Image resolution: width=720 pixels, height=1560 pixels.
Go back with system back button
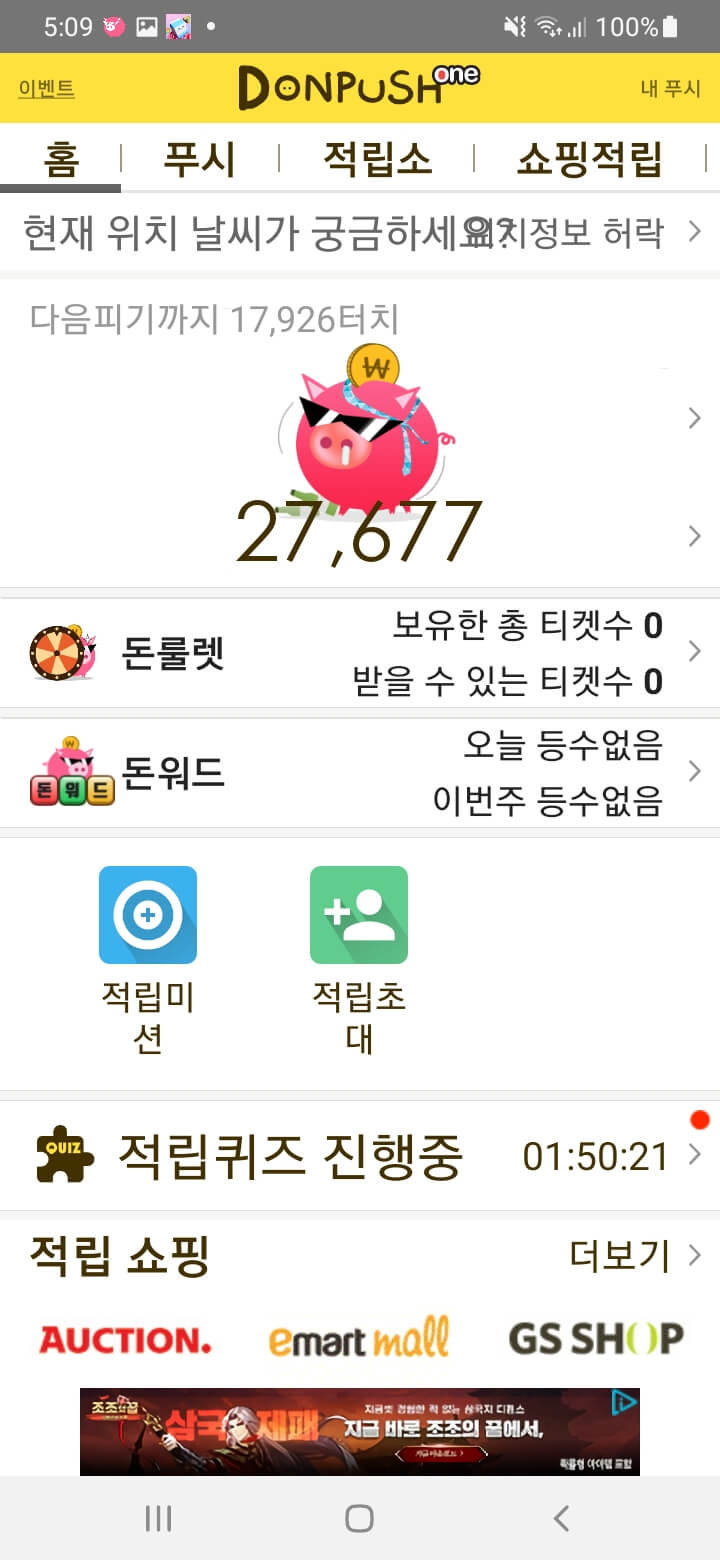pos(561,1519)
